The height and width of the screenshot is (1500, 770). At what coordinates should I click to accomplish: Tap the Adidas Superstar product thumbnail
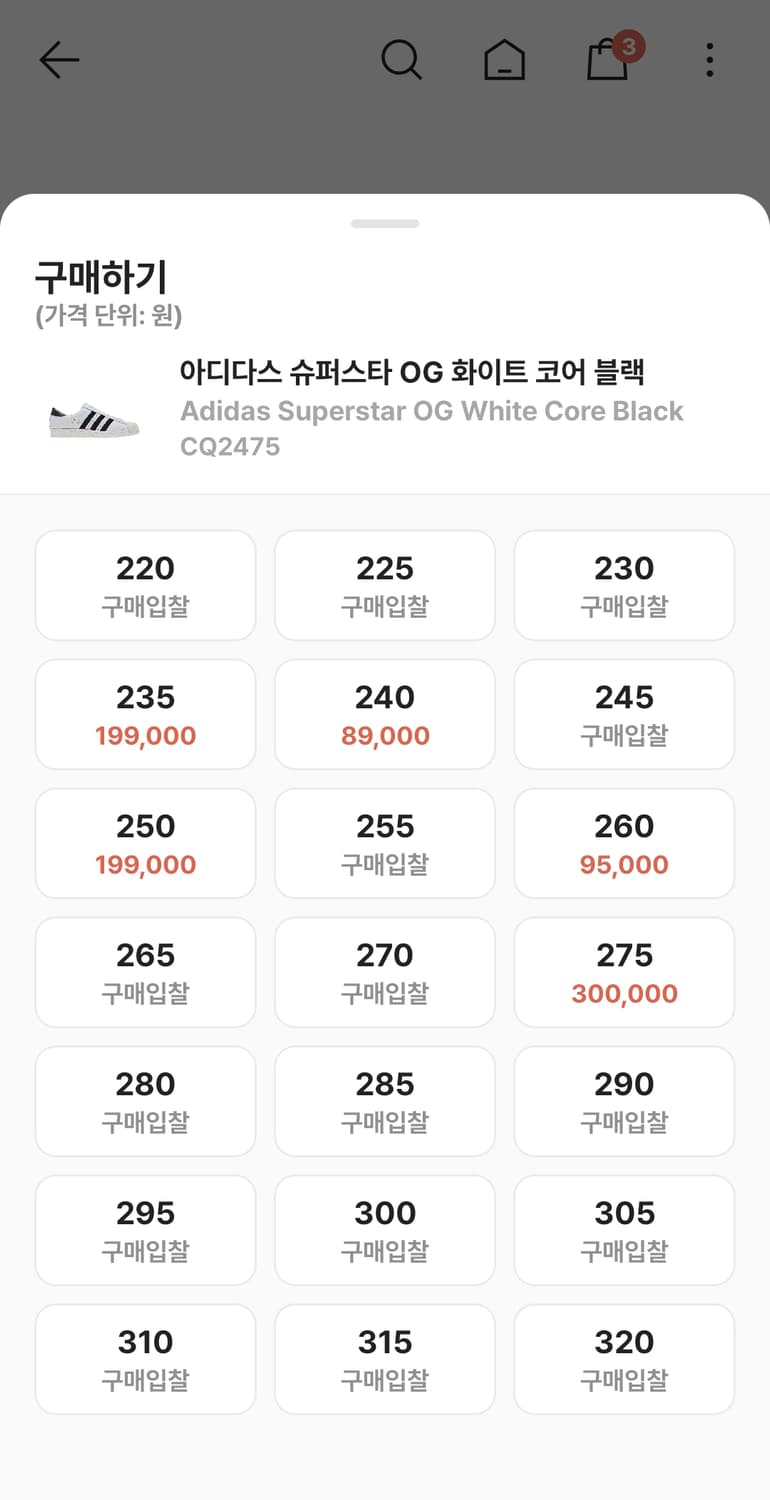point(91,413)
